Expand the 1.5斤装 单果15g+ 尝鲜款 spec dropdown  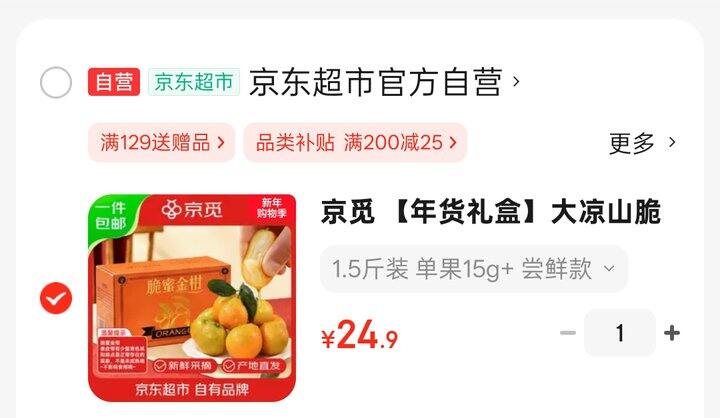pyautogui.click(x=474, y=268)
